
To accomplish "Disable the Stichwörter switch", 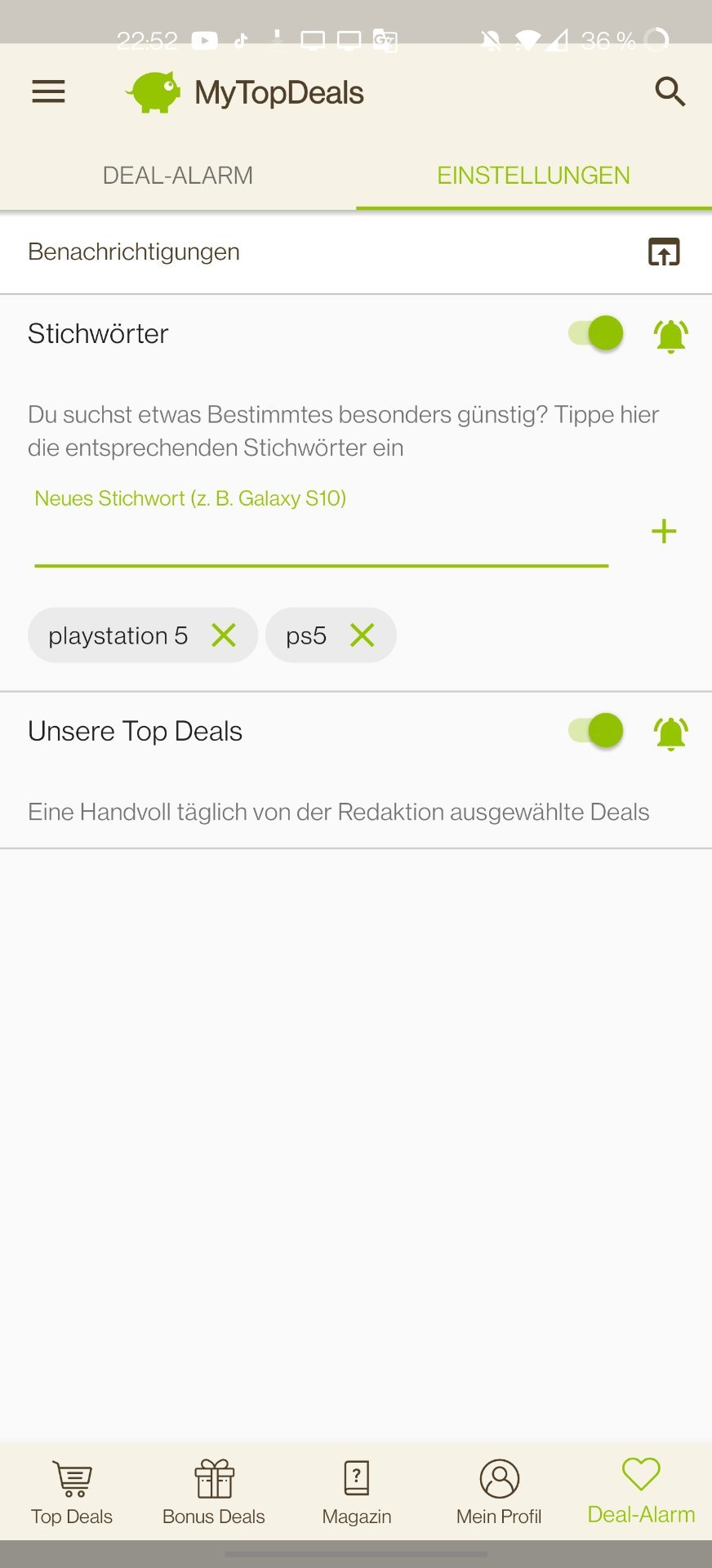I will [597, 333].
